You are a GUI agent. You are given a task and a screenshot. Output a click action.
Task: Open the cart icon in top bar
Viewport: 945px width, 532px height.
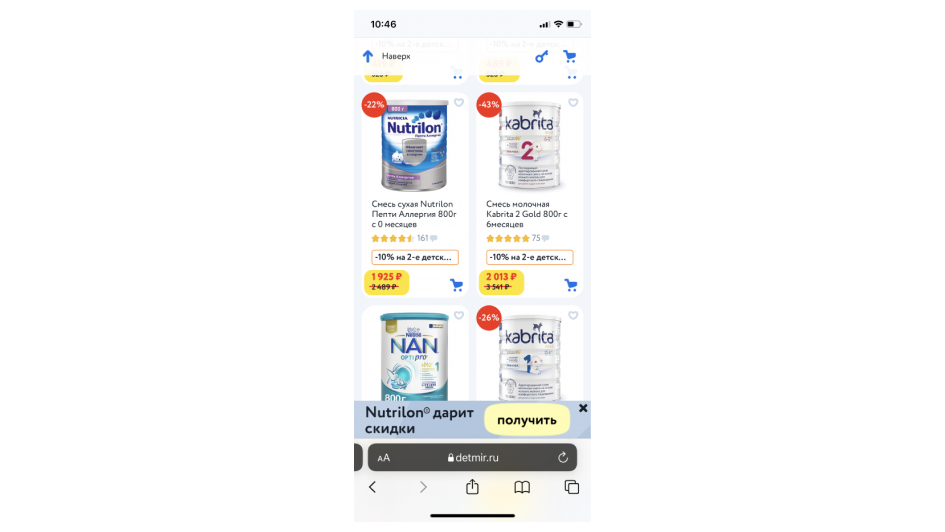569,56
